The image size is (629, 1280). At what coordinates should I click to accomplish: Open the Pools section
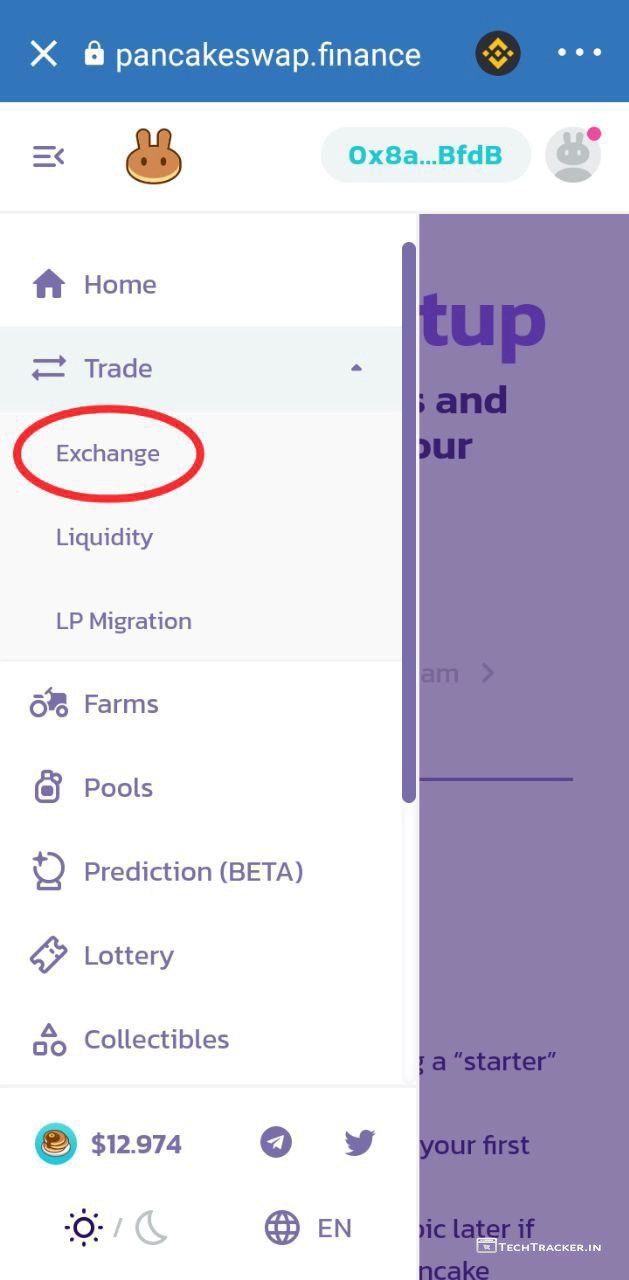pyautogui.click(x=117, y=788)
